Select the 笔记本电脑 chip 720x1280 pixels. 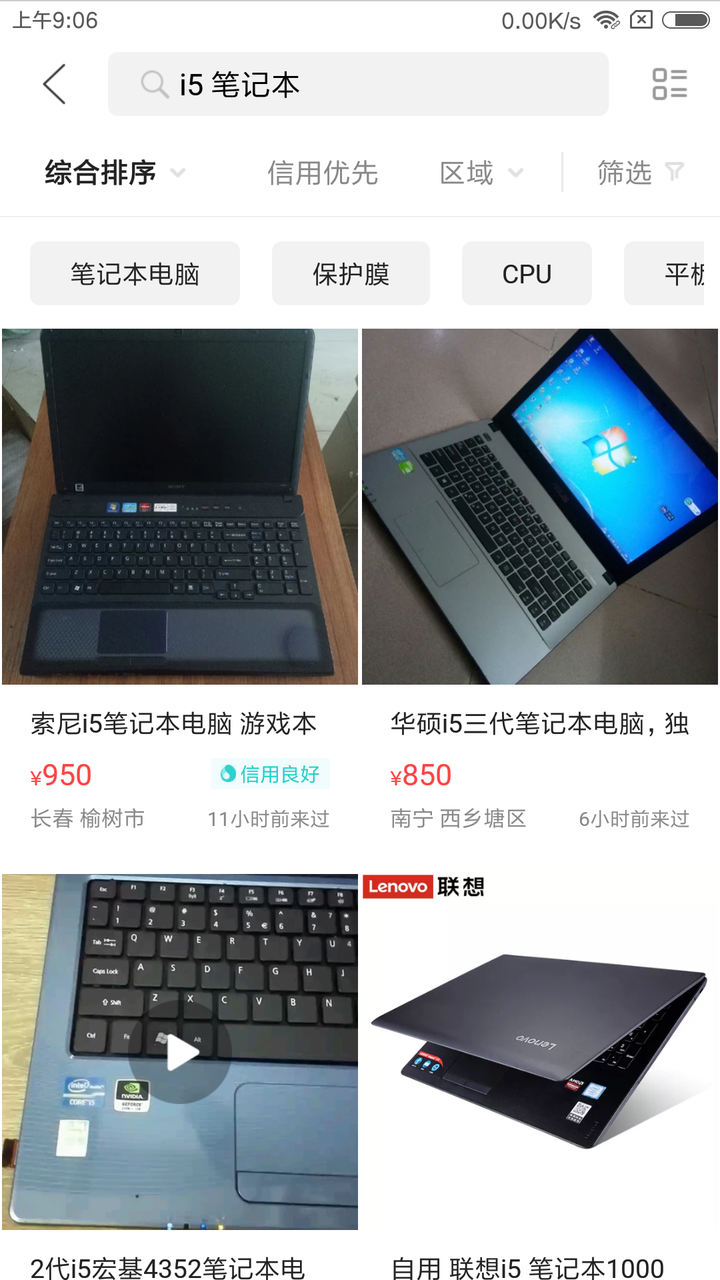[x=135, y=274]
